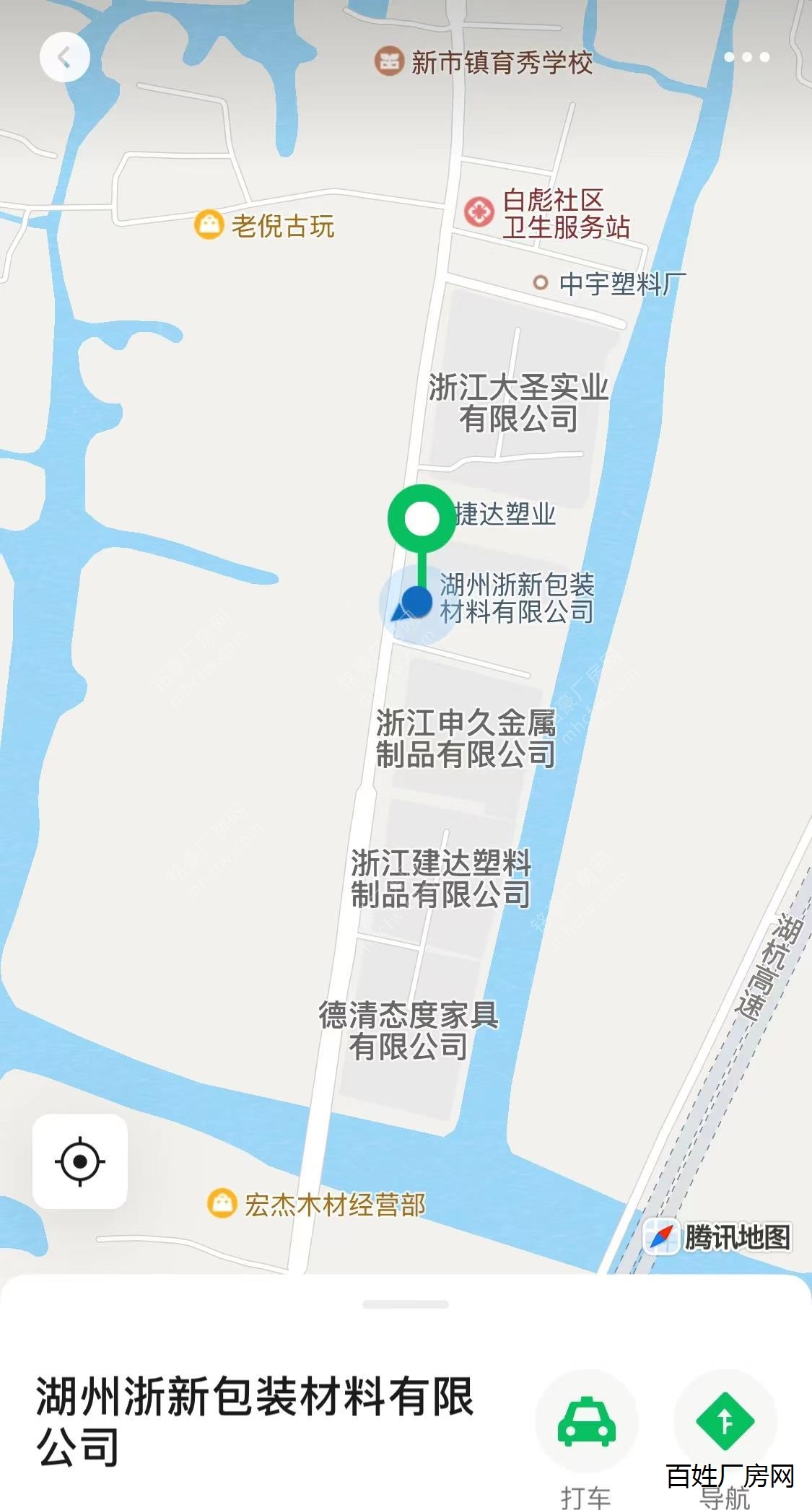
Task: Start navigation with 导航 button
Action: point(725,1421)
